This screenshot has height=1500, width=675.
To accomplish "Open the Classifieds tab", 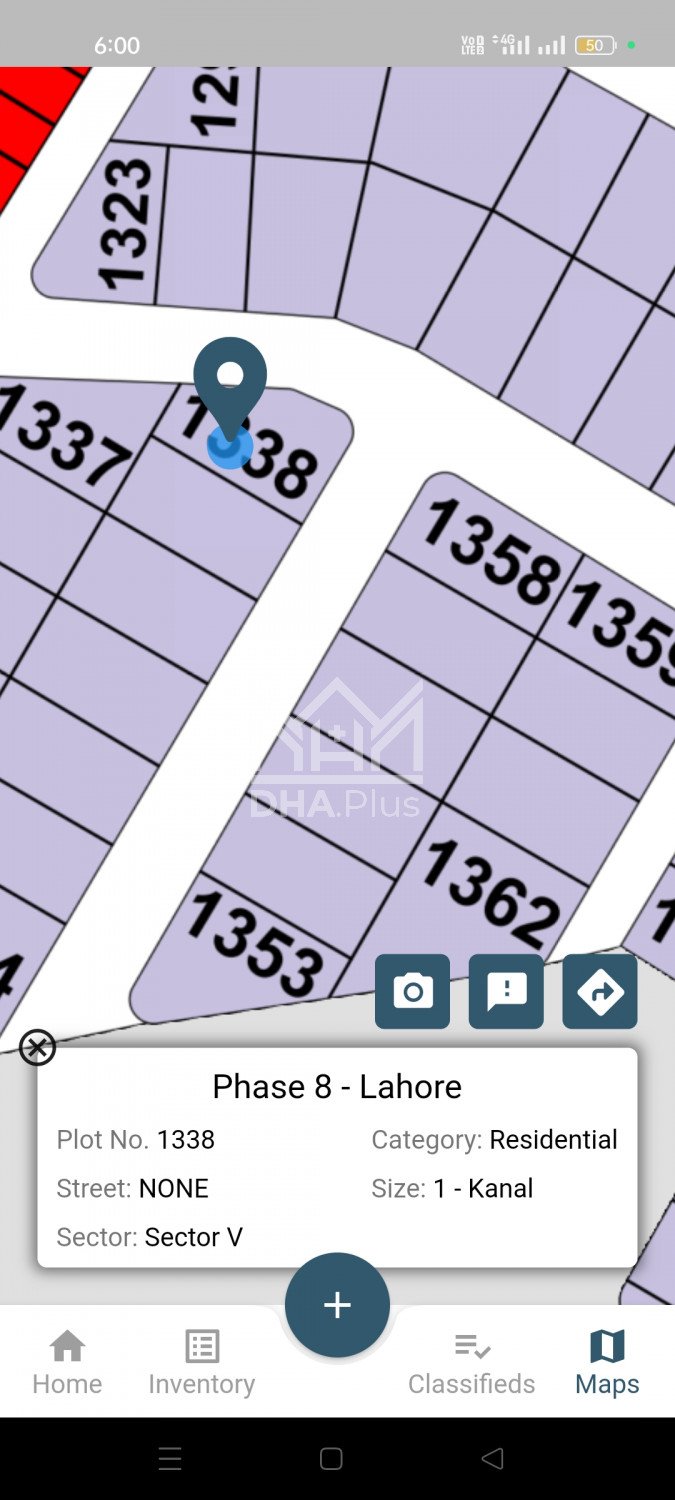I will tap(471, 1361).
